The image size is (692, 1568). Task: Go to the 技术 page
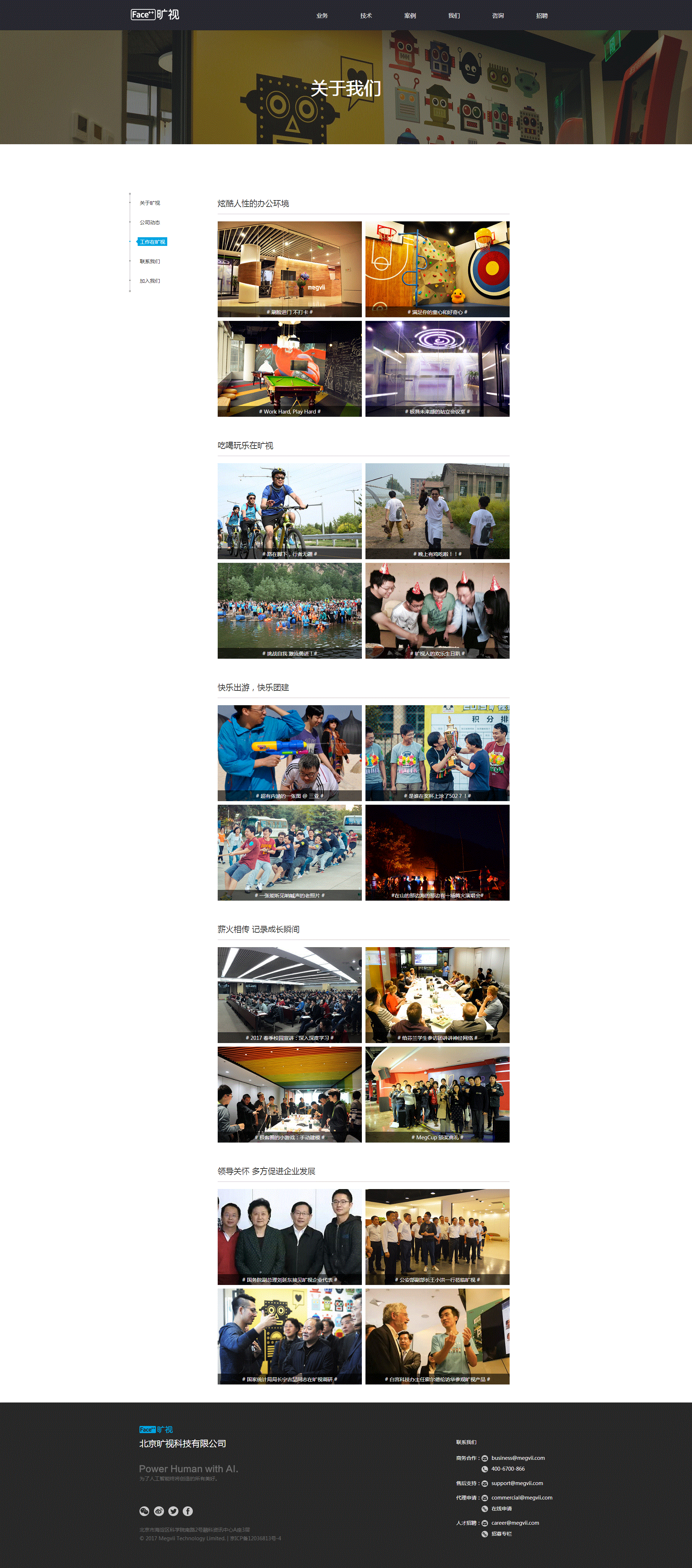(366, 16)
